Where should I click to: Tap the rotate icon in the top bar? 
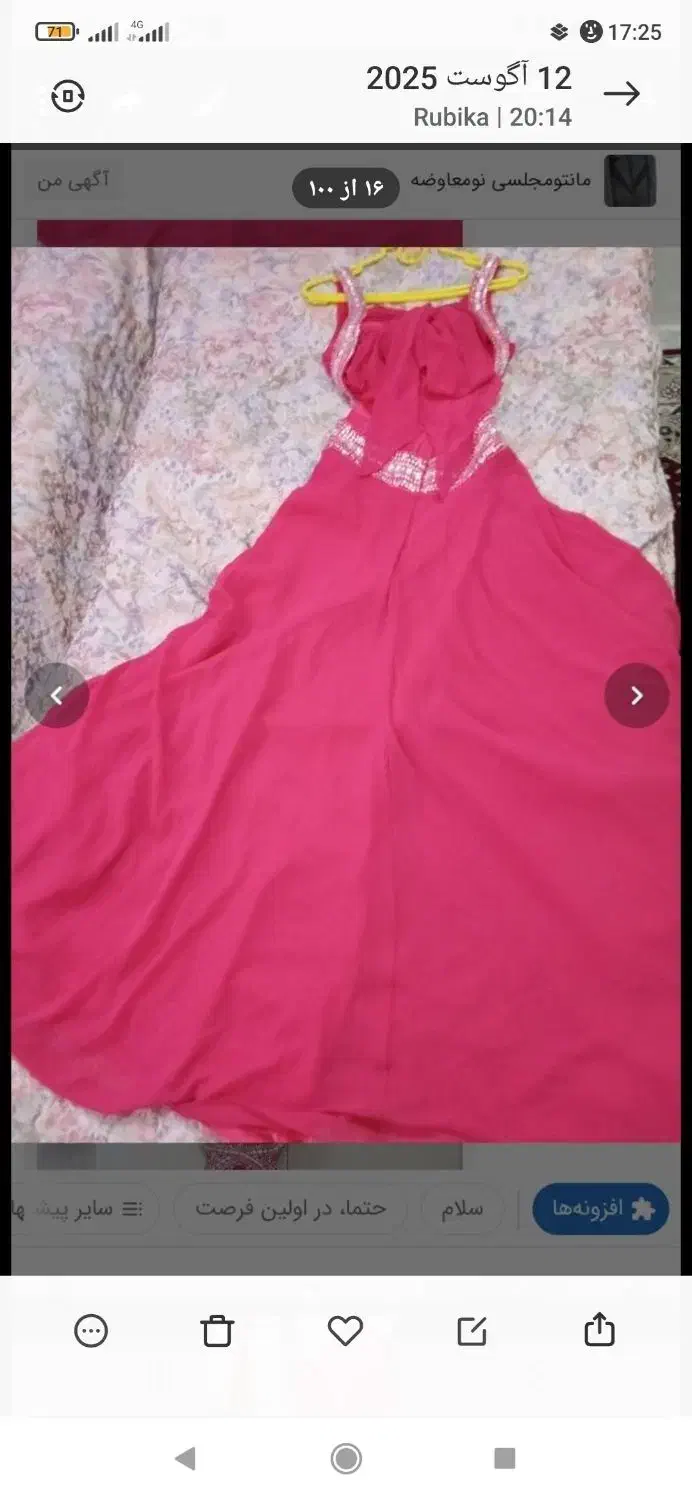click(67, 97)
